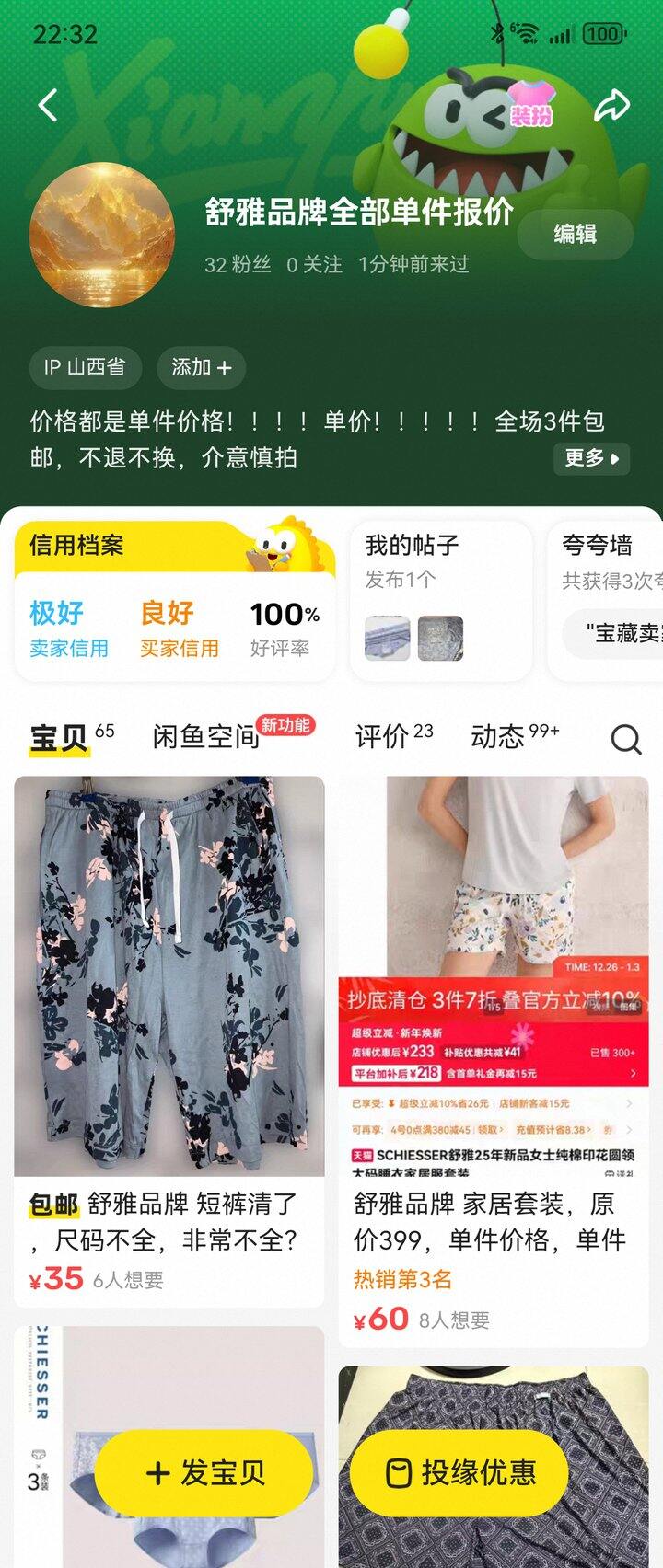Open the 信用档案 credit card

[x=175, y=600]
